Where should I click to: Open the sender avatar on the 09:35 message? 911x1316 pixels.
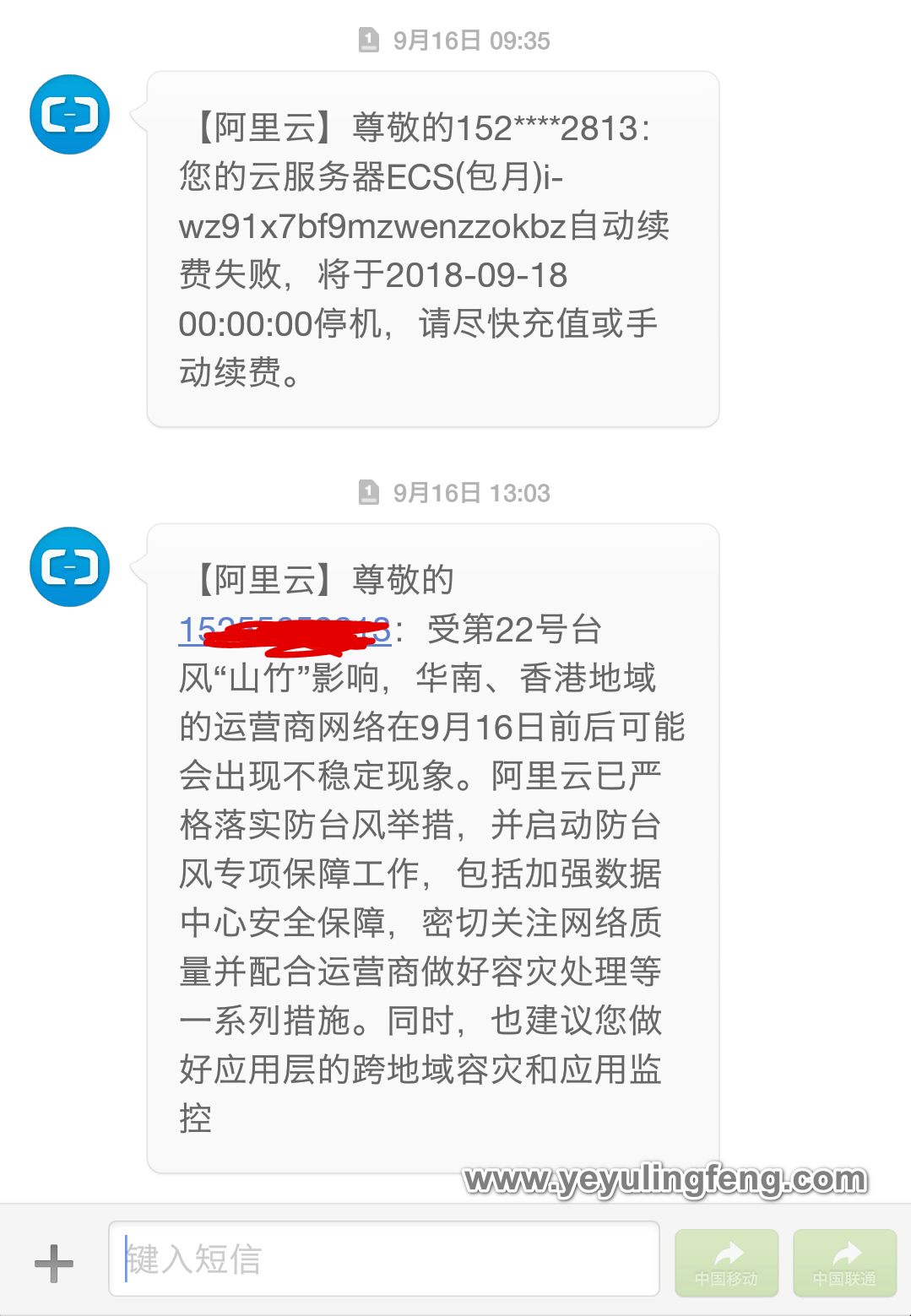click(x=70, y=115)
